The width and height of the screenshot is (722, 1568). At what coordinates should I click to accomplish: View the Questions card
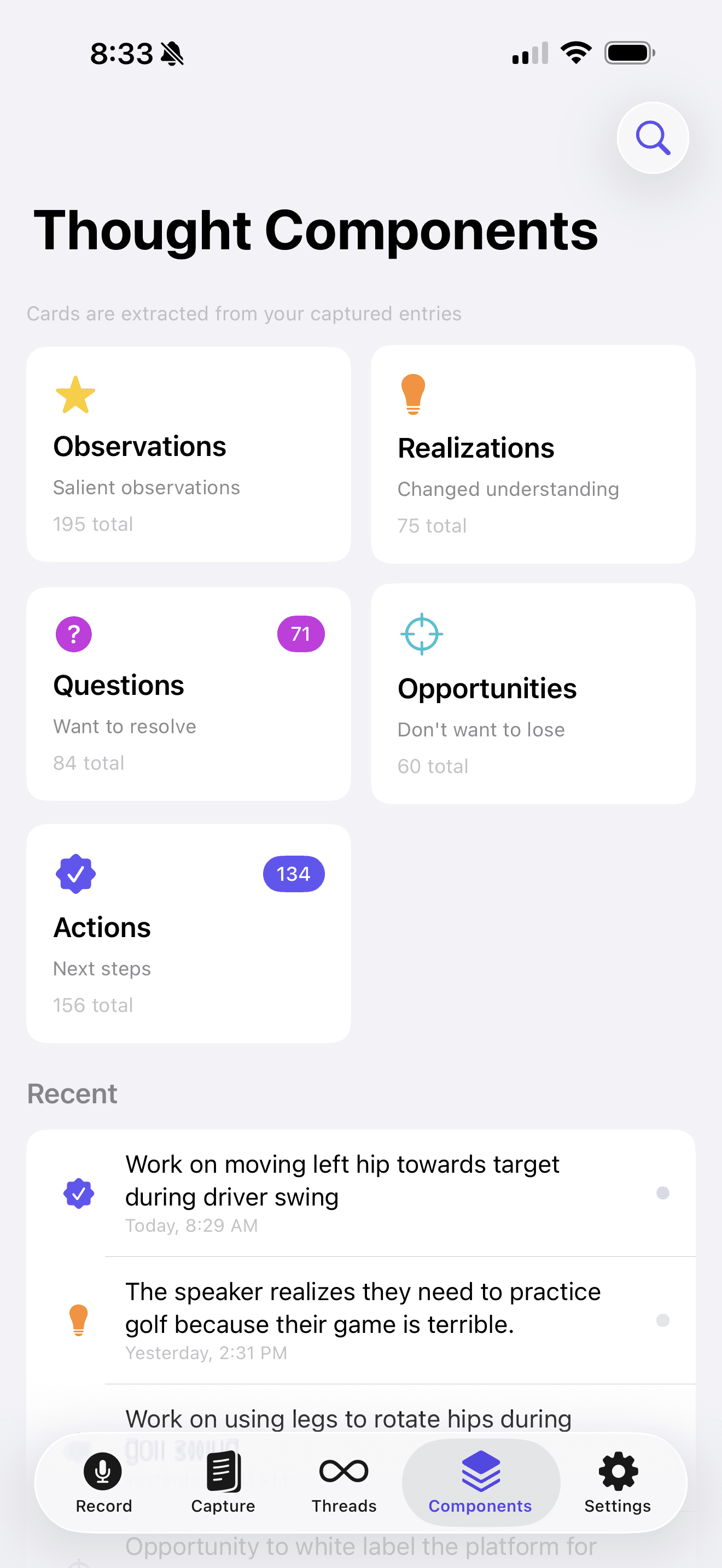(x=188, y=694)
